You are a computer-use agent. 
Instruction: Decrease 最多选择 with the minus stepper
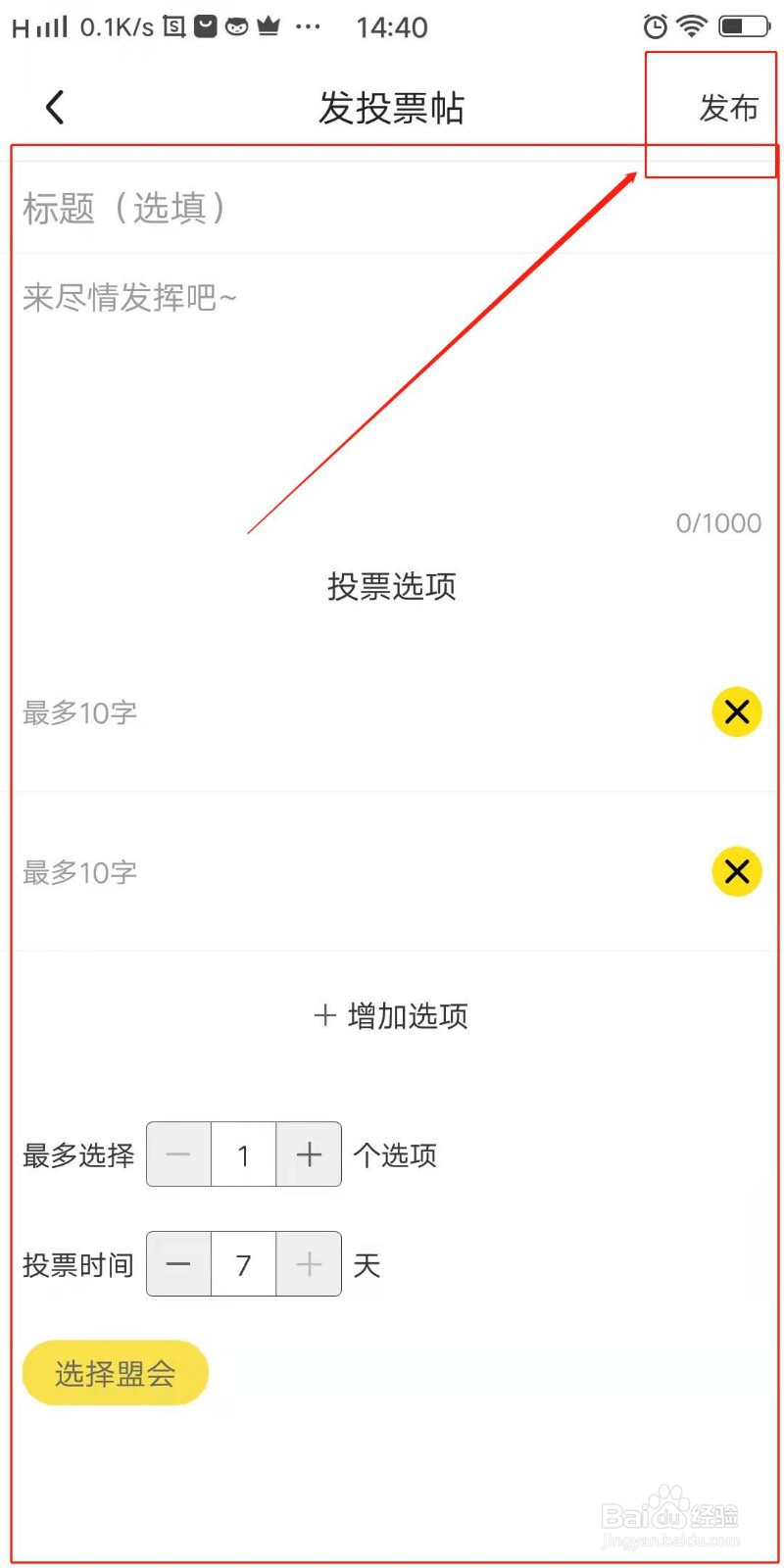click(x=178, y=1154)
